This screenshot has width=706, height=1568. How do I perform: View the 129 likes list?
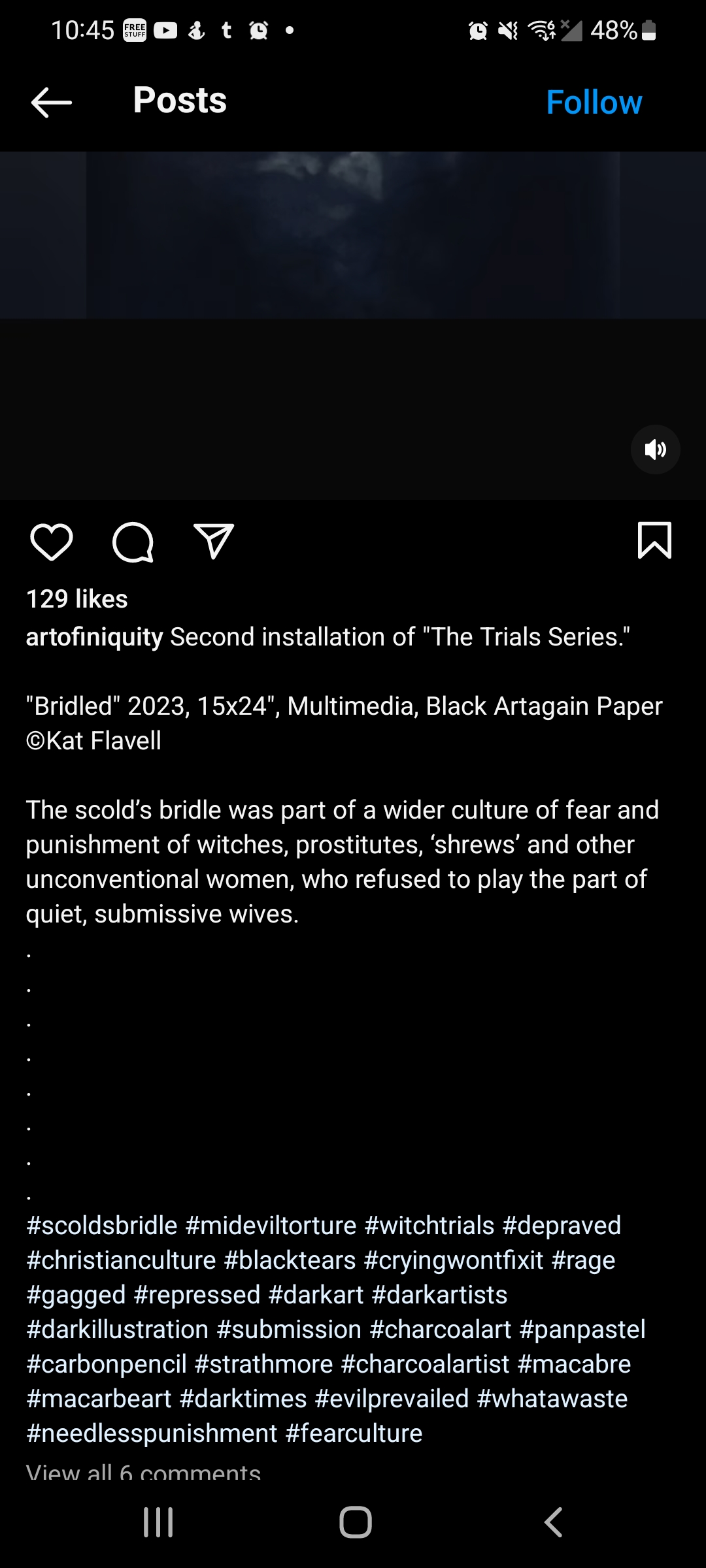pyautogui.click(x=77, y=599)
